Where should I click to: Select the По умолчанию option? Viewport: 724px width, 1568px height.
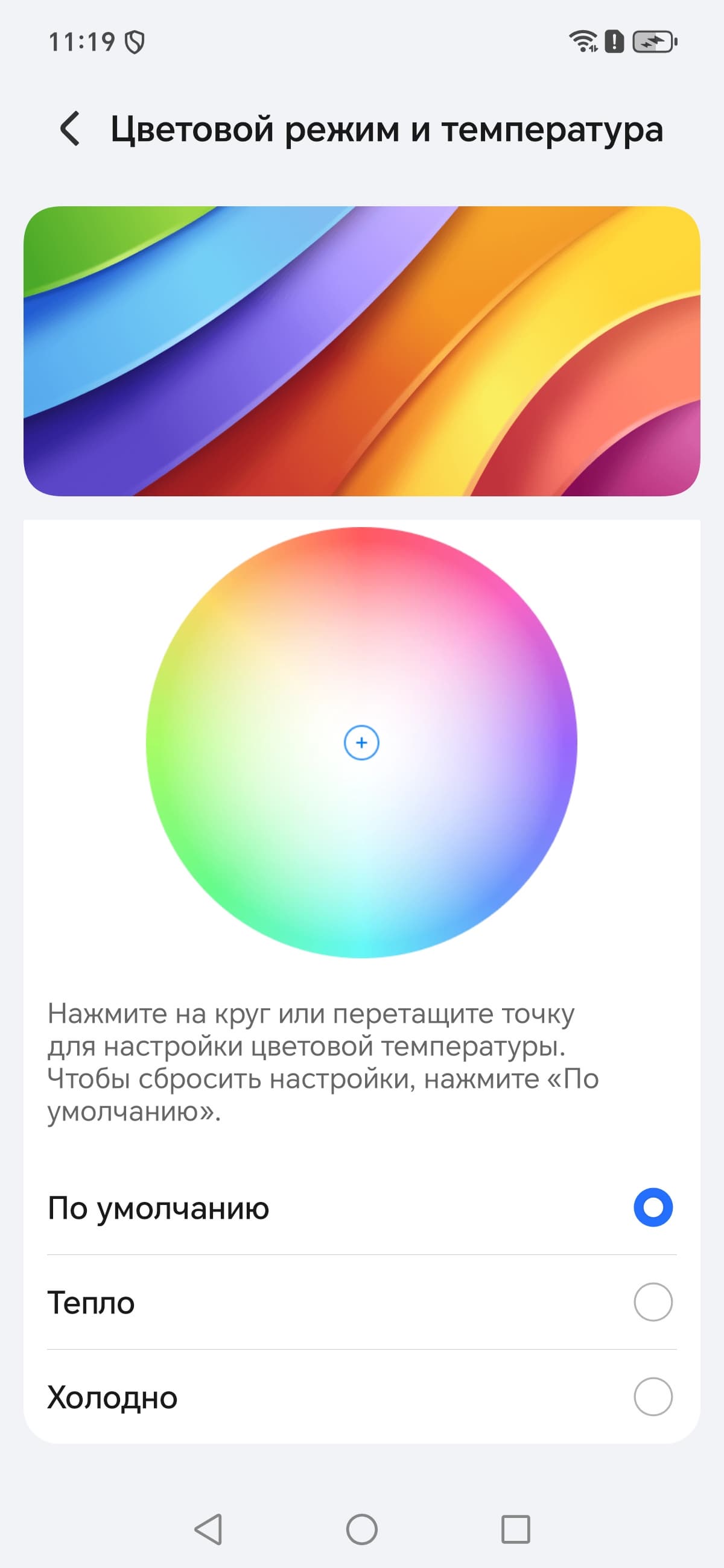click(x=652, y=1207)
